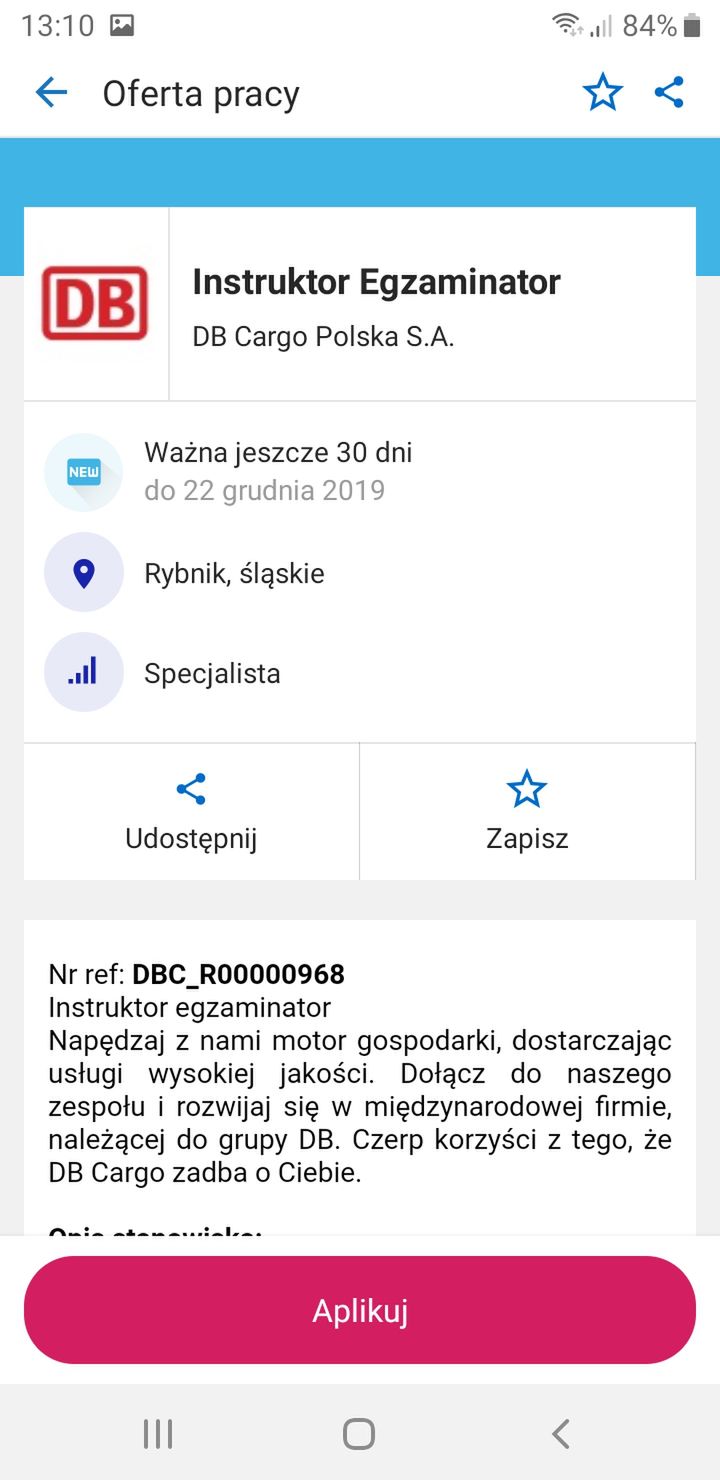Tap the share icon in the app bar
The height and width of the screenshot is (1480, 720).
(x=669, y=93)
